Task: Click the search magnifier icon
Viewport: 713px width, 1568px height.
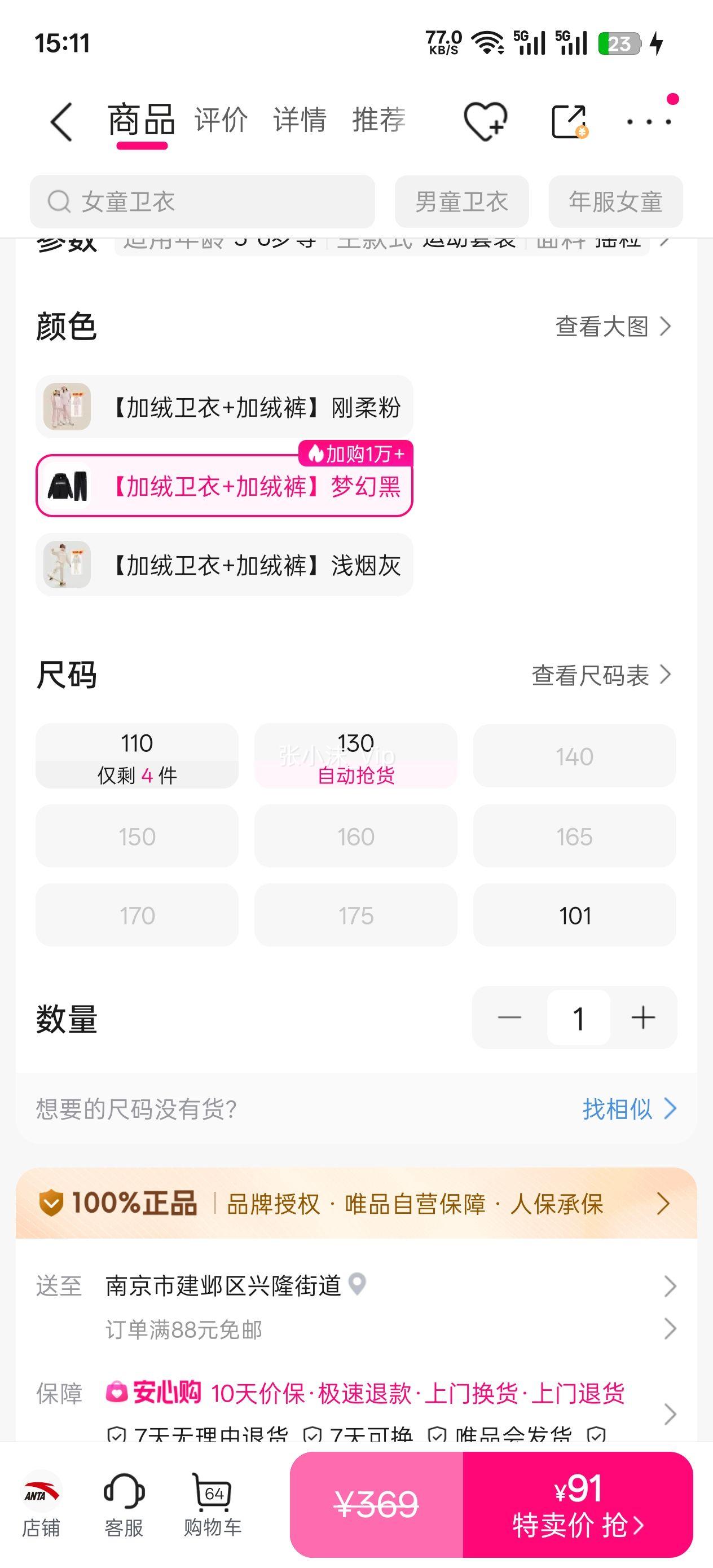Action: coord(59,201)
